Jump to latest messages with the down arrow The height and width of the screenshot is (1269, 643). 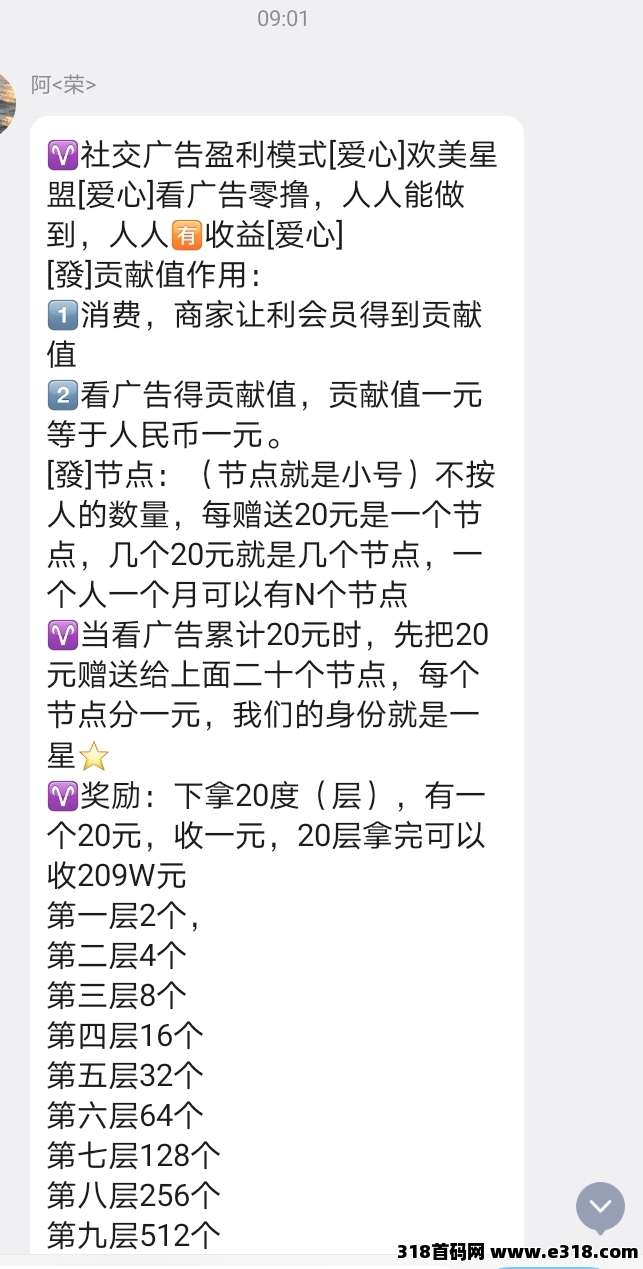[600, 1206]
